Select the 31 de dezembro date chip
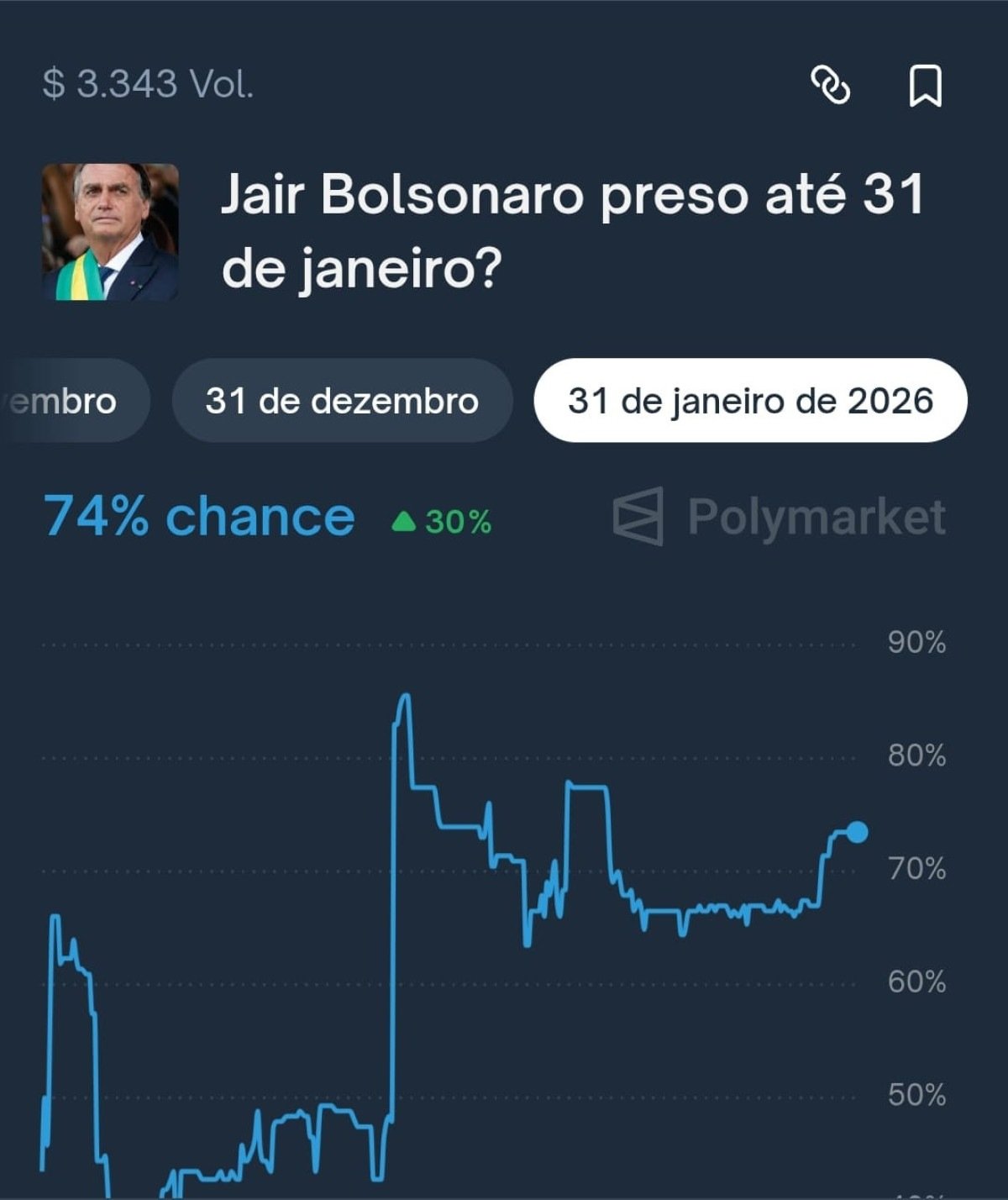The width and height of the screenshot is (1008, 1200). pyautogui.click(x=342, y=401)
